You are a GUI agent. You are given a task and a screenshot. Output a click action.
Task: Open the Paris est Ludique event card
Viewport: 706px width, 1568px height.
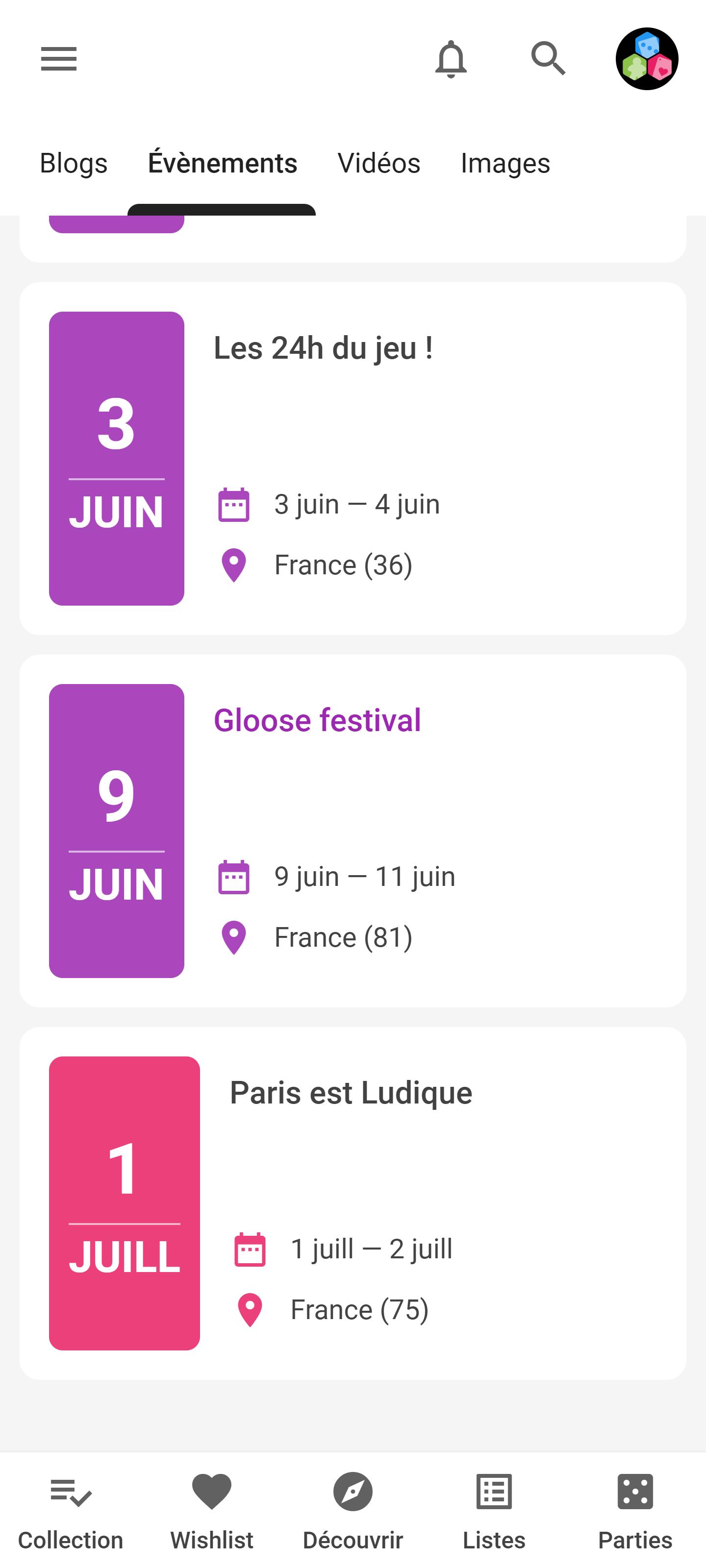click(x=353, y=1203)
